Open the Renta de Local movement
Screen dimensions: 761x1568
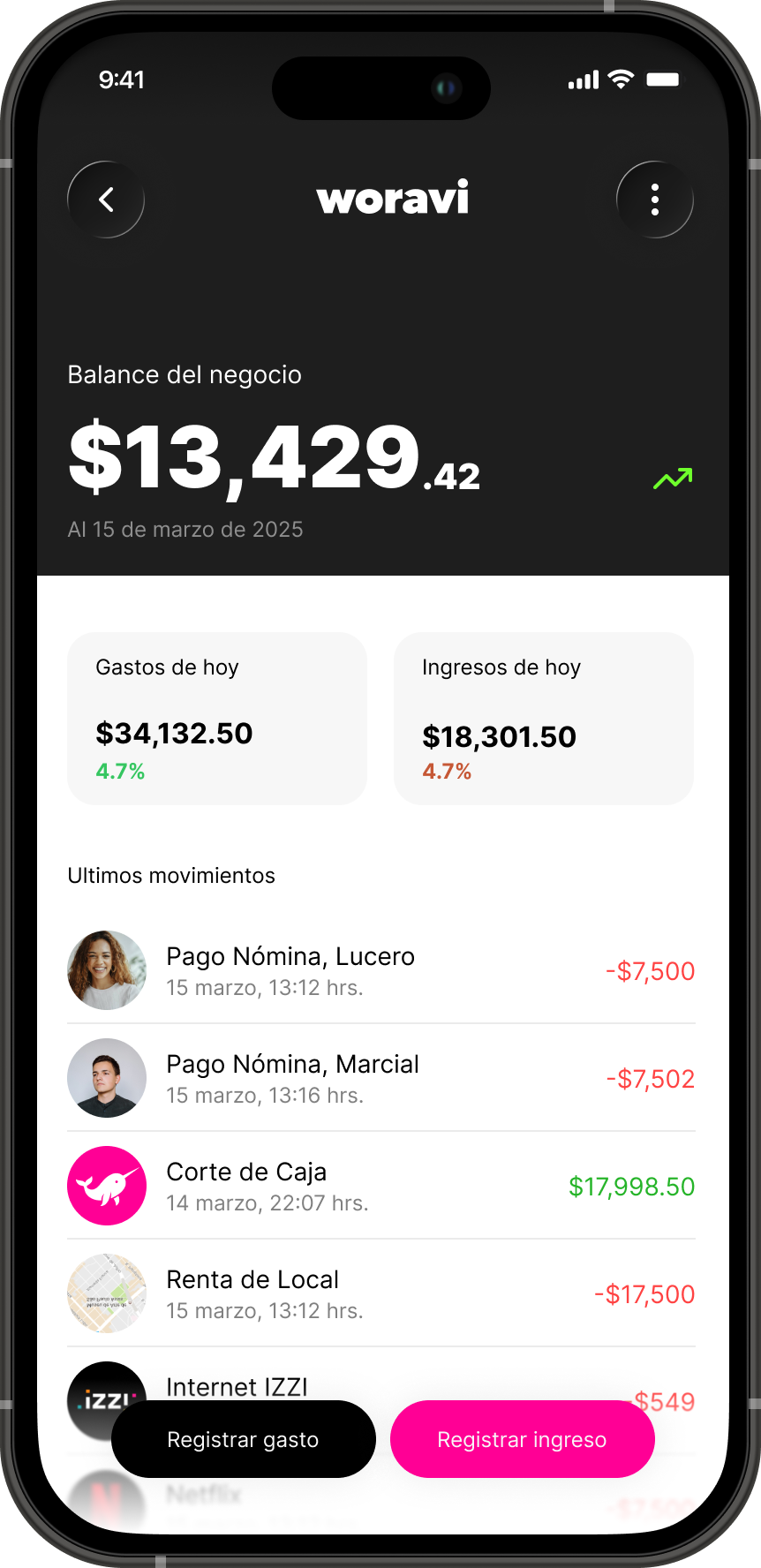coord(380,1293)
